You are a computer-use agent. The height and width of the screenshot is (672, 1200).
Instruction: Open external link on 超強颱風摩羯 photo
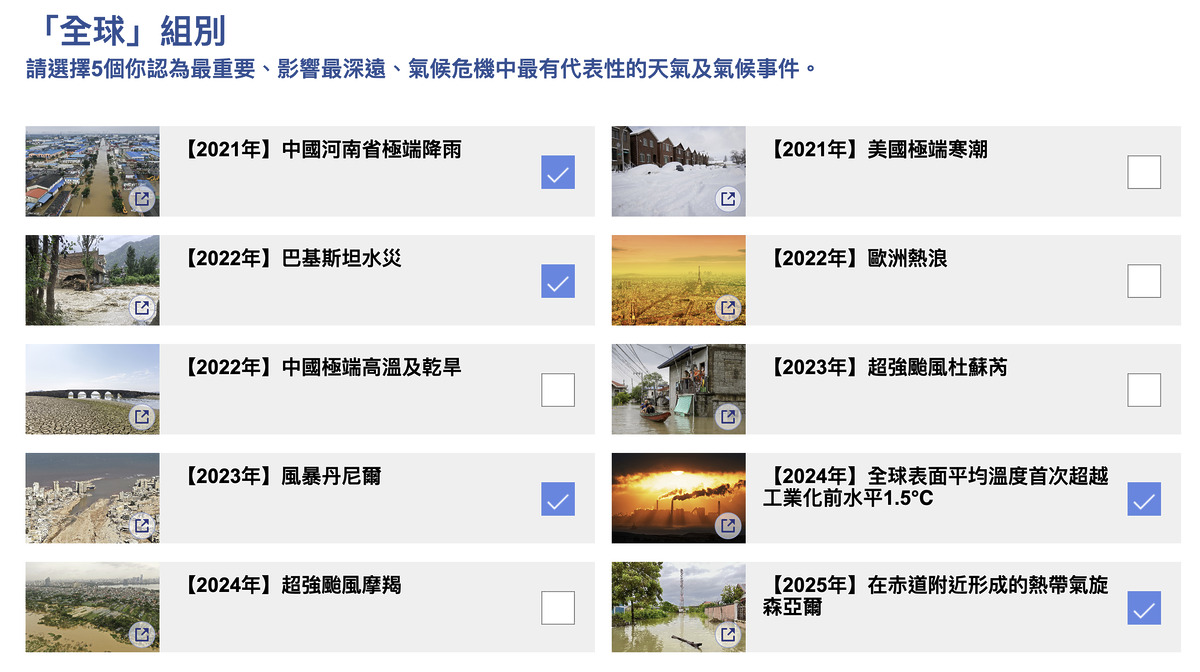142,635
